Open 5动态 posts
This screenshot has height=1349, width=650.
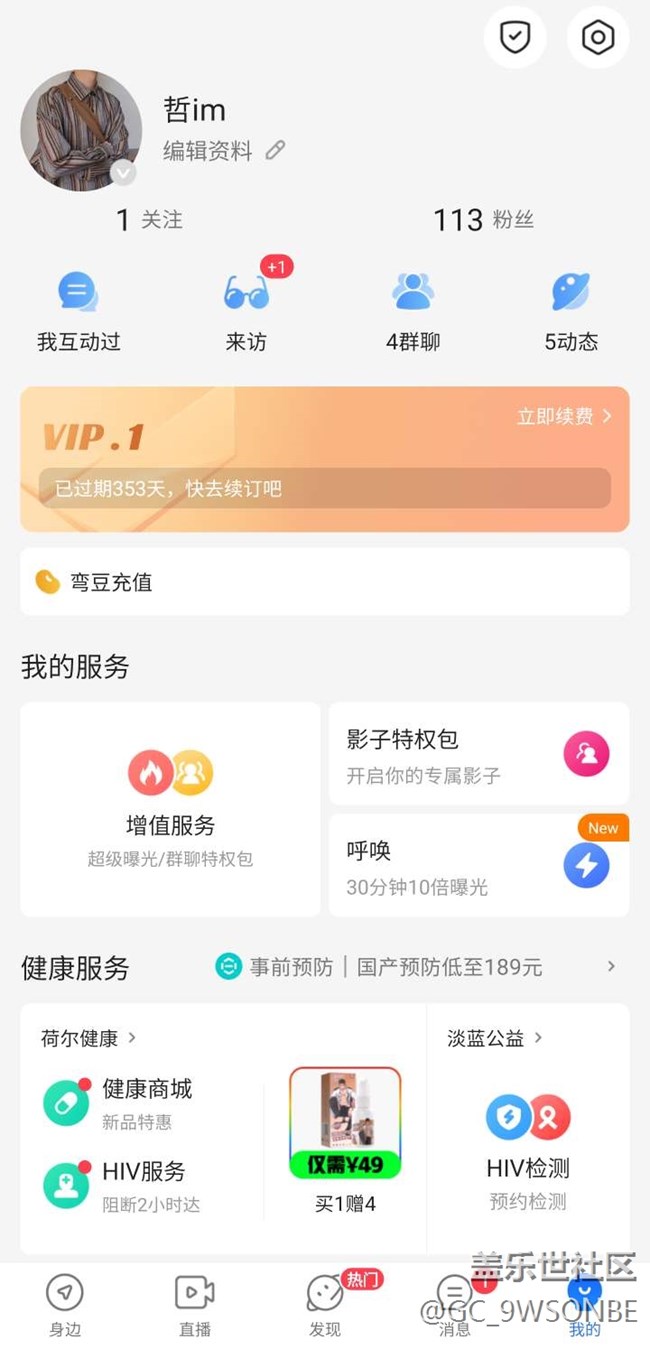[571, 312]
